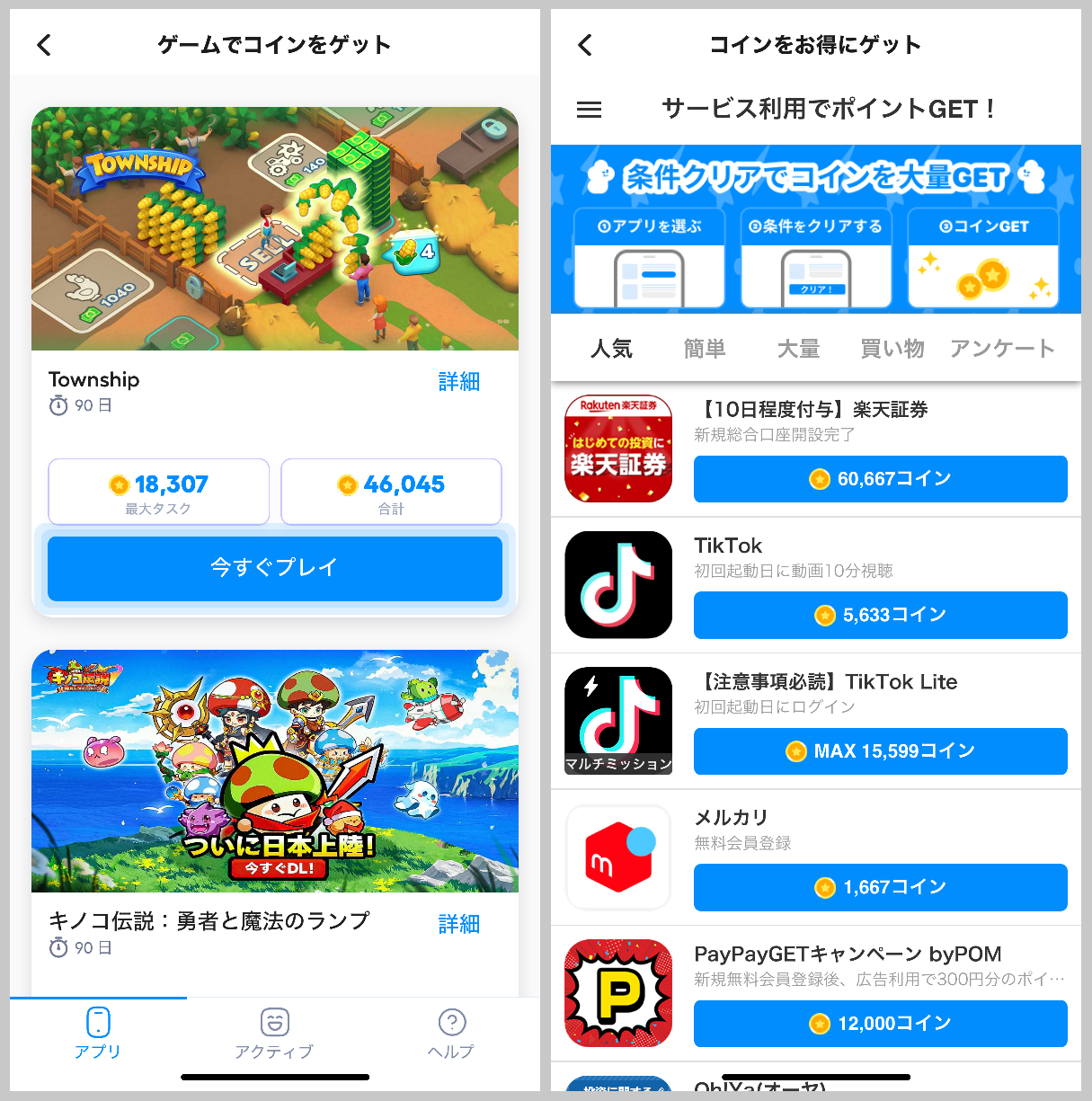Select the アンケート tab
Image resolution: width=1092 pixels, height=1101 pixels.
[x=1001, y=349]
